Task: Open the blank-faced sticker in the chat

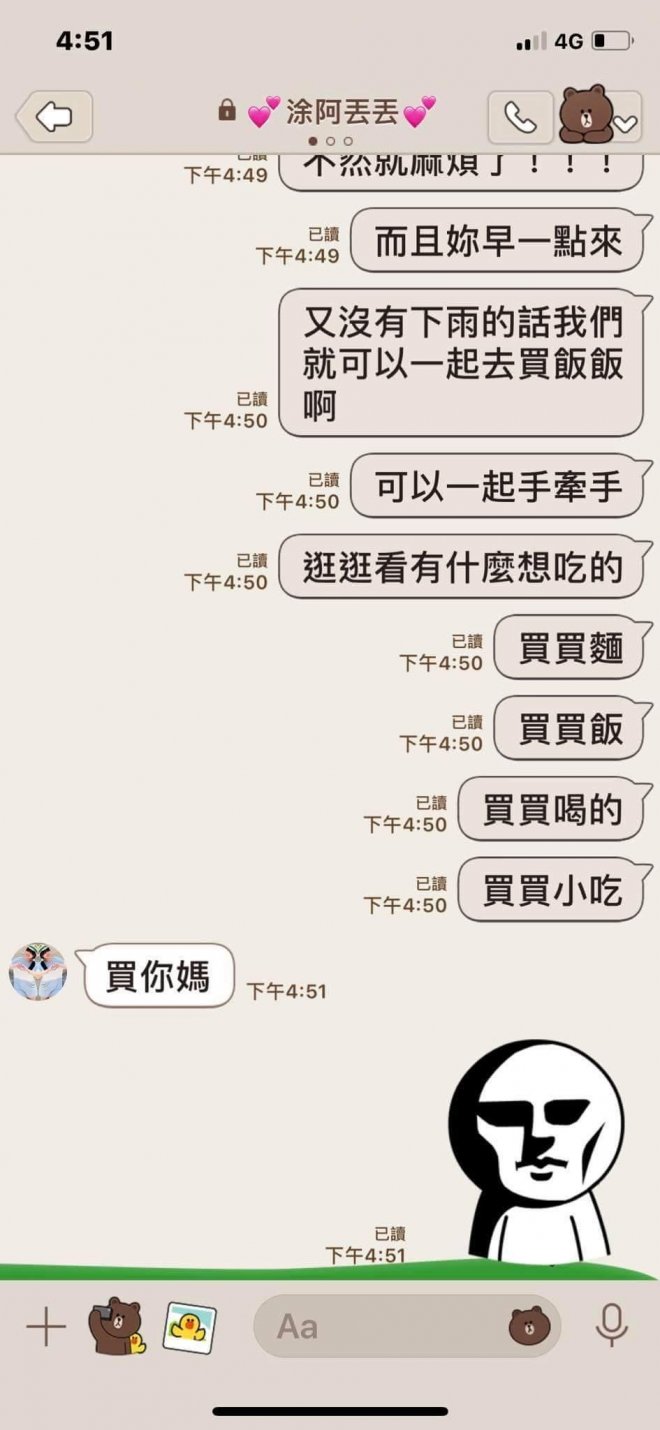Action: pos(536,1150)
